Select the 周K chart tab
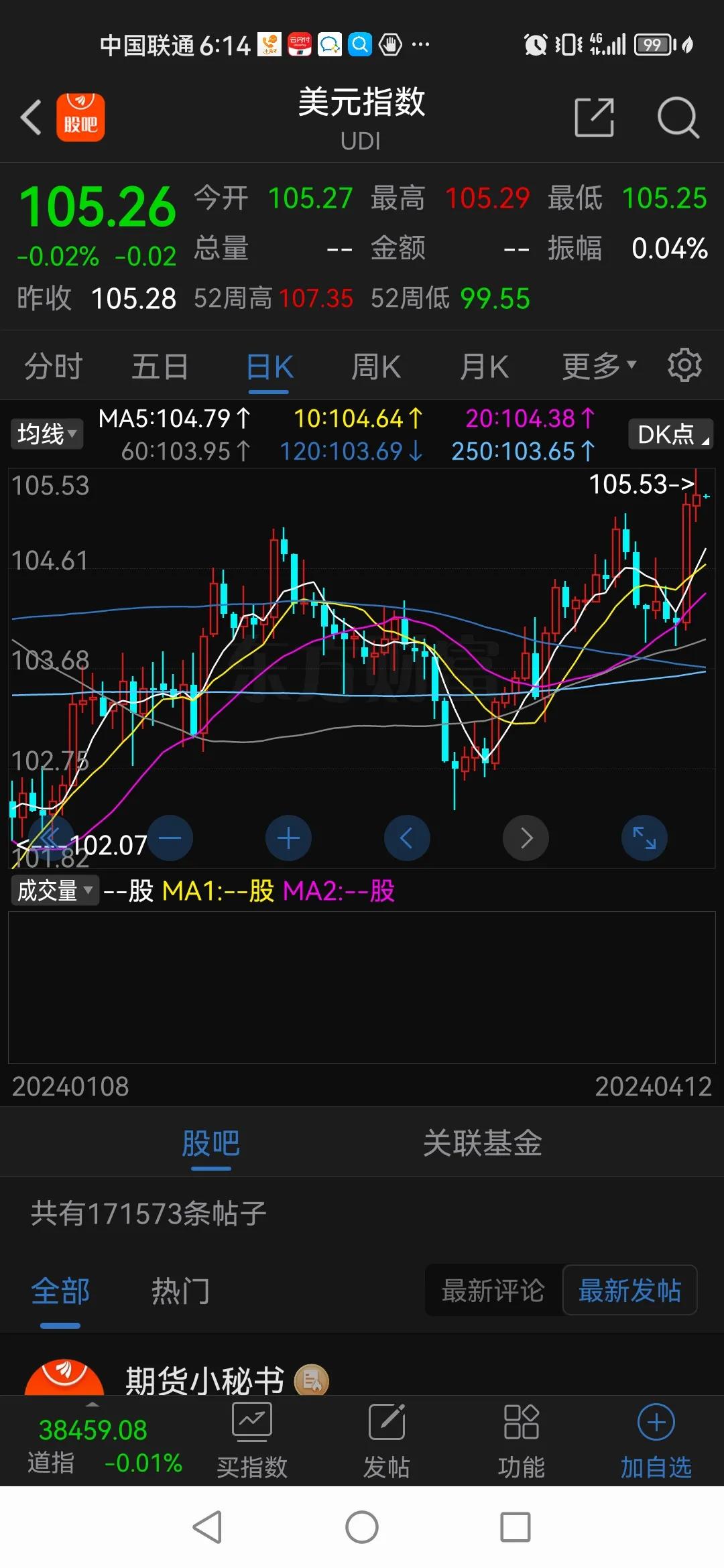724x1568 pixels. click(x=375, y=367)
